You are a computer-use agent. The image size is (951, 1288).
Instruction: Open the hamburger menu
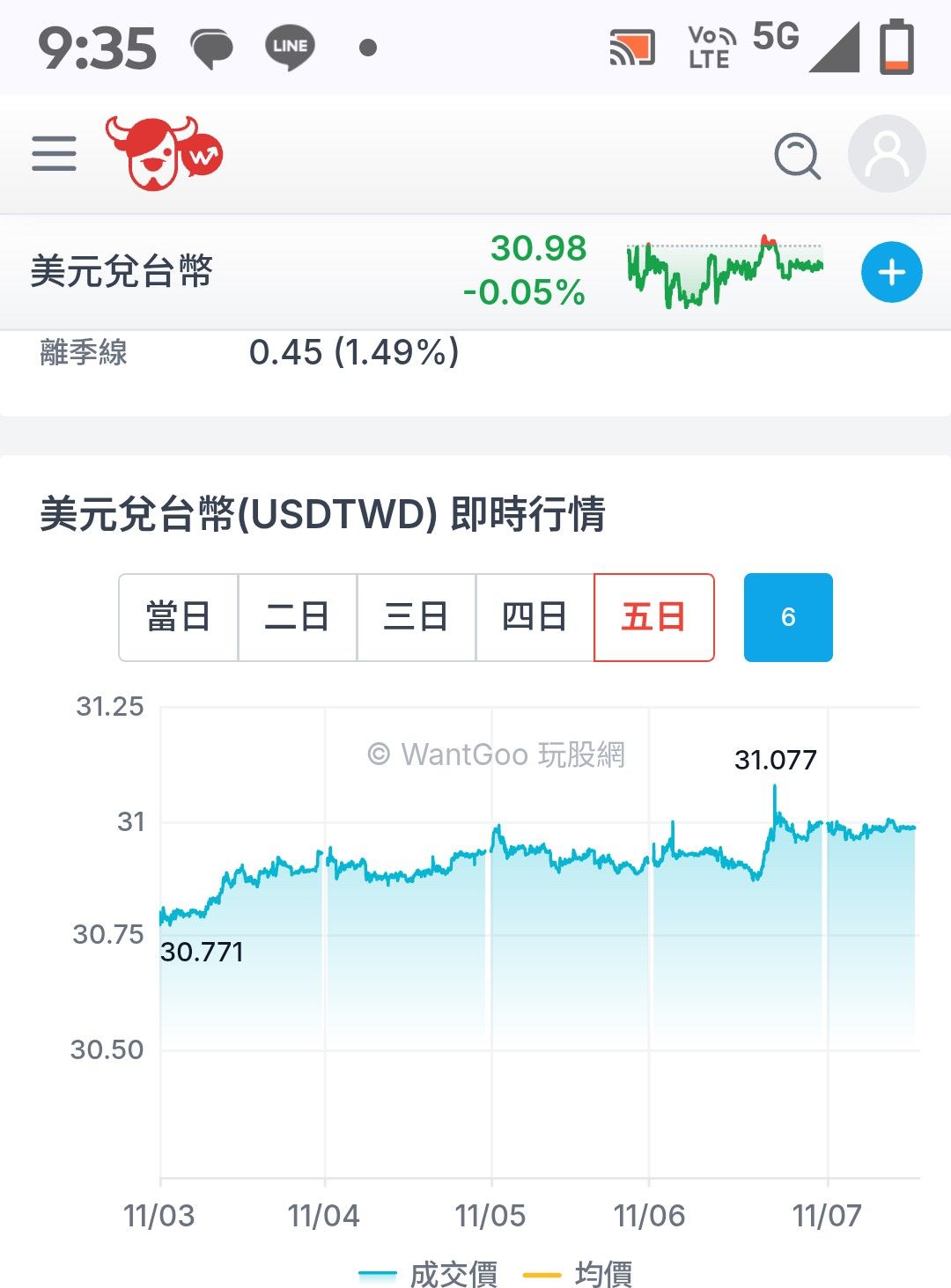pos(54,153)
